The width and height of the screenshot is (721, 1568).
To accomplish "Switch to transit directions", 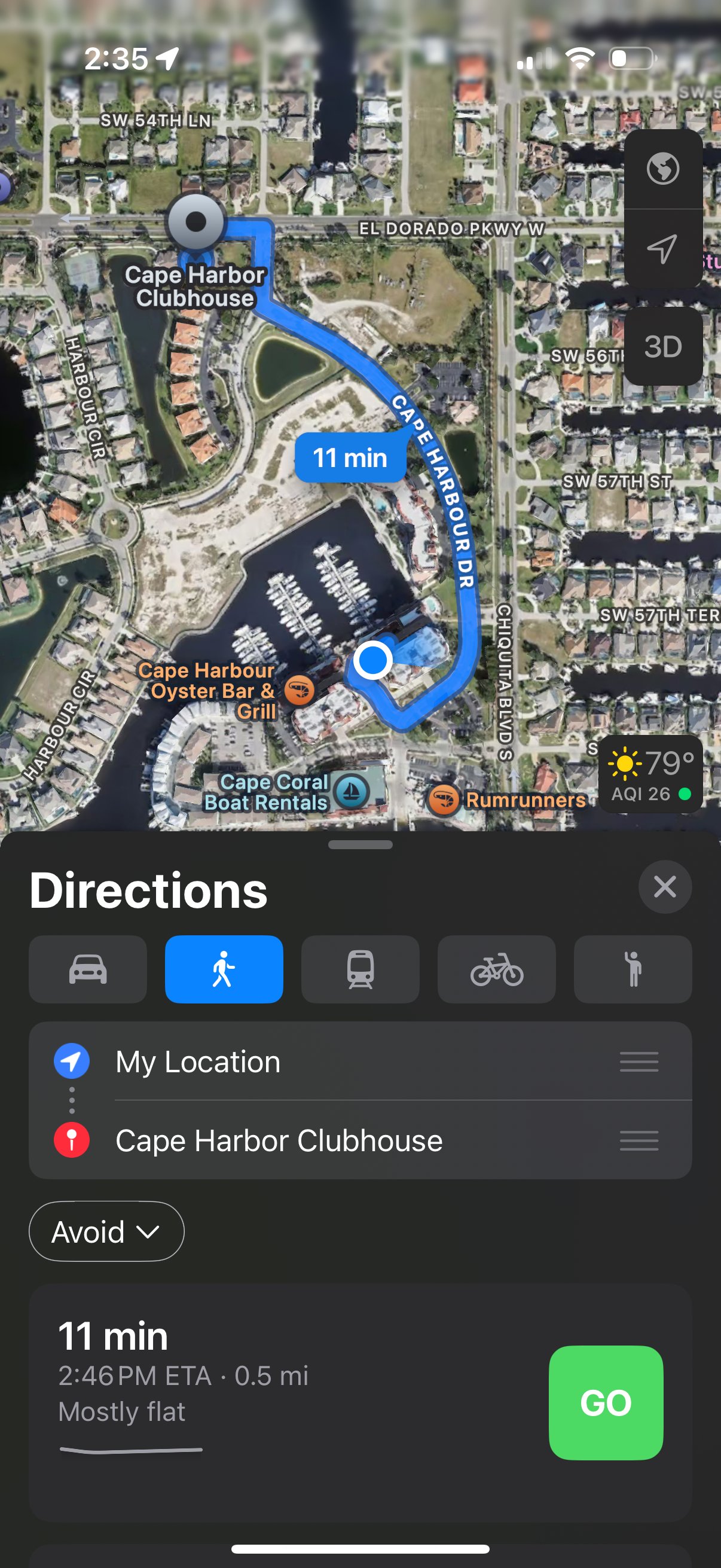I will (x=360, y=969).
